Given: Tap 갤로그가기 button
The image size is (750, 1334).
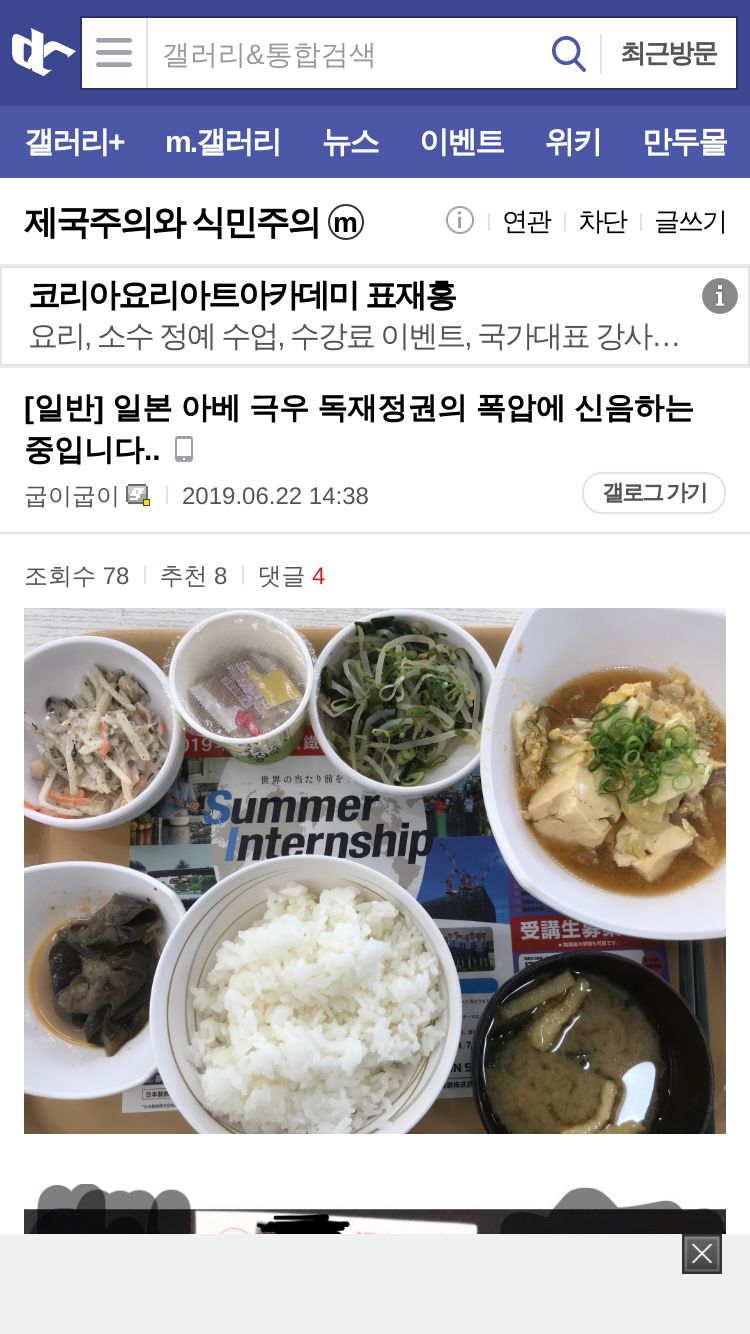Looking at the screenshot, I should [x=654, y=493].
